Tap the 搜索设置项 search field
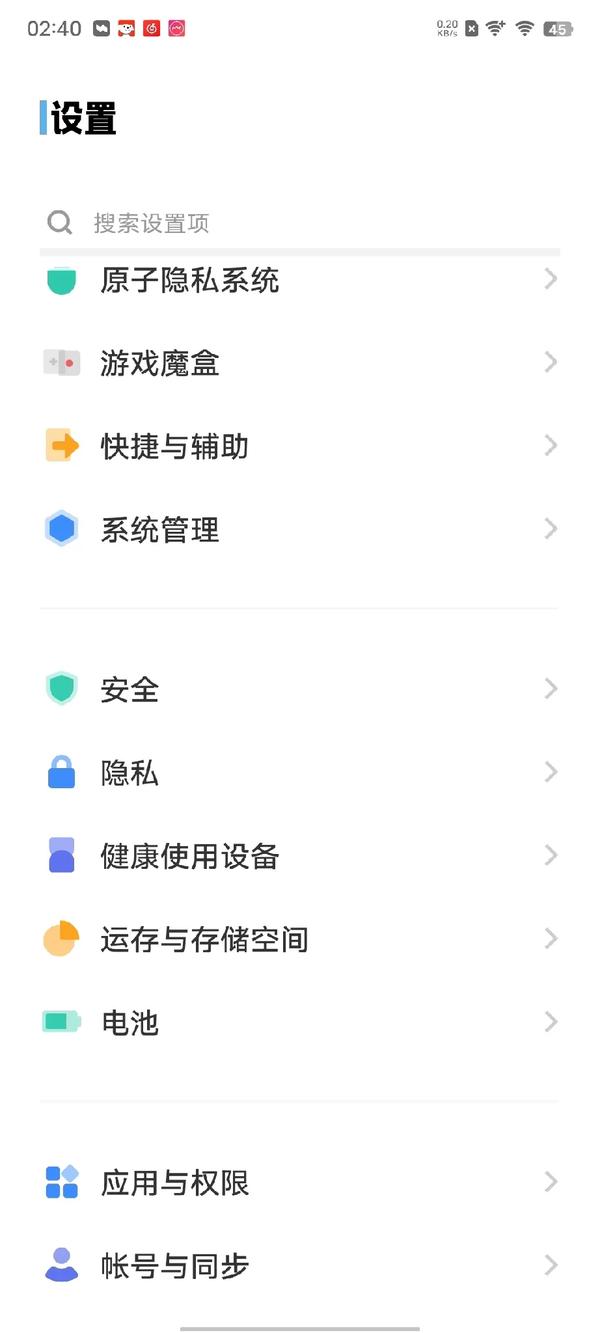The image size is (600, 1333). pyautogui.click(x=300, y=223)
